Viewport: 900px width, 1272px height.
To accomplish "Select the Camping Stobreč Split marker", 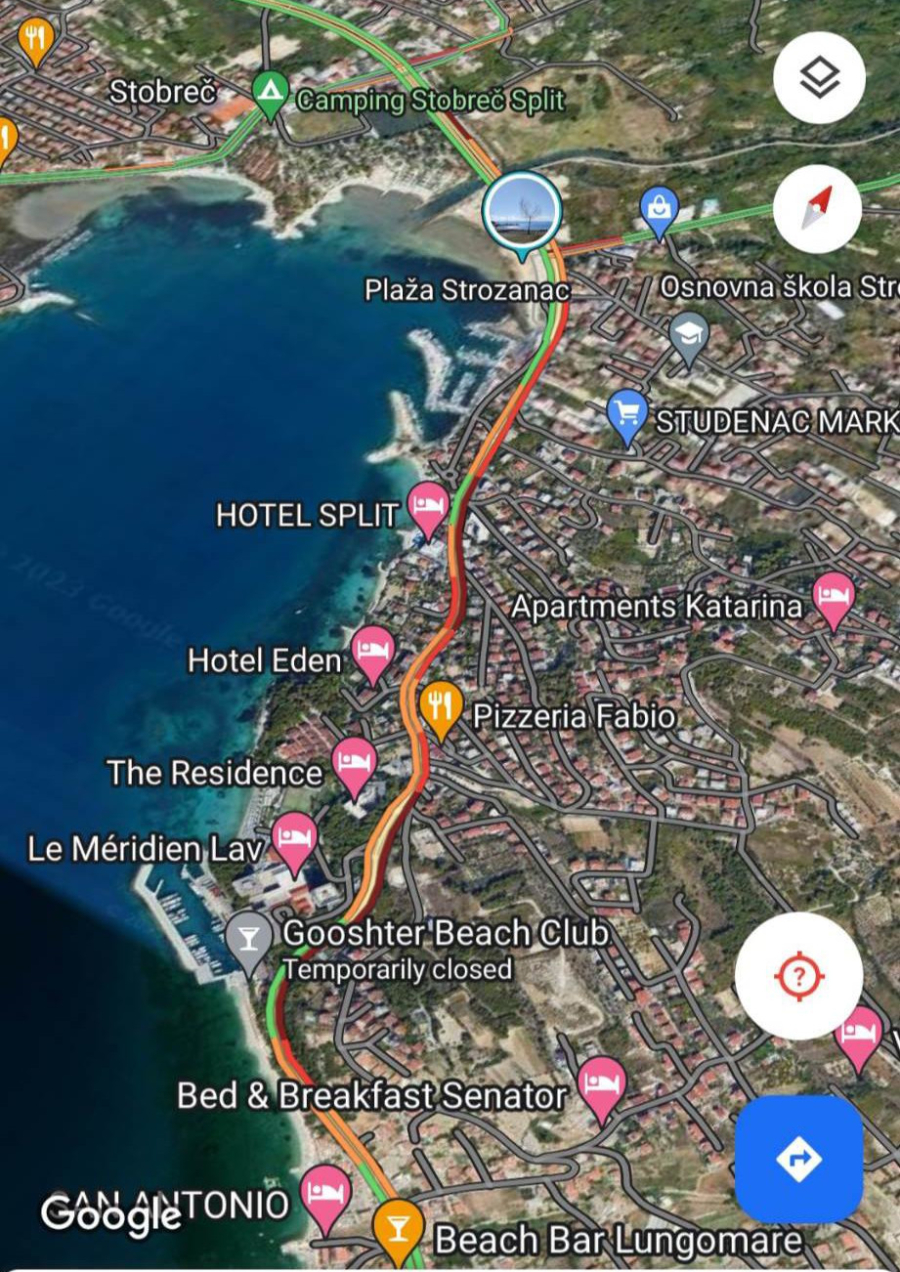I will 270,92.
